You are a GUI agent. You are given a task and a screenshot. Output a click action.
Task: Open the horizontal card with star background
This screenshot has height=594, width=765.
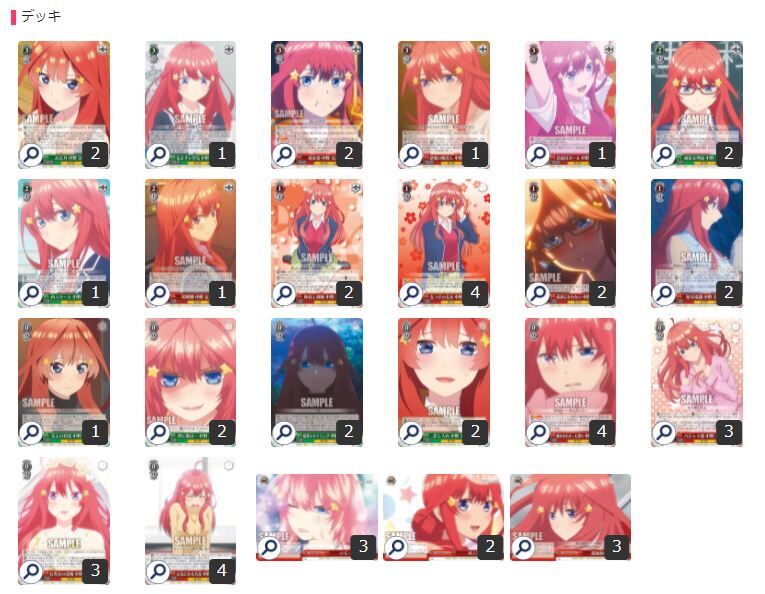click(396, 547)
